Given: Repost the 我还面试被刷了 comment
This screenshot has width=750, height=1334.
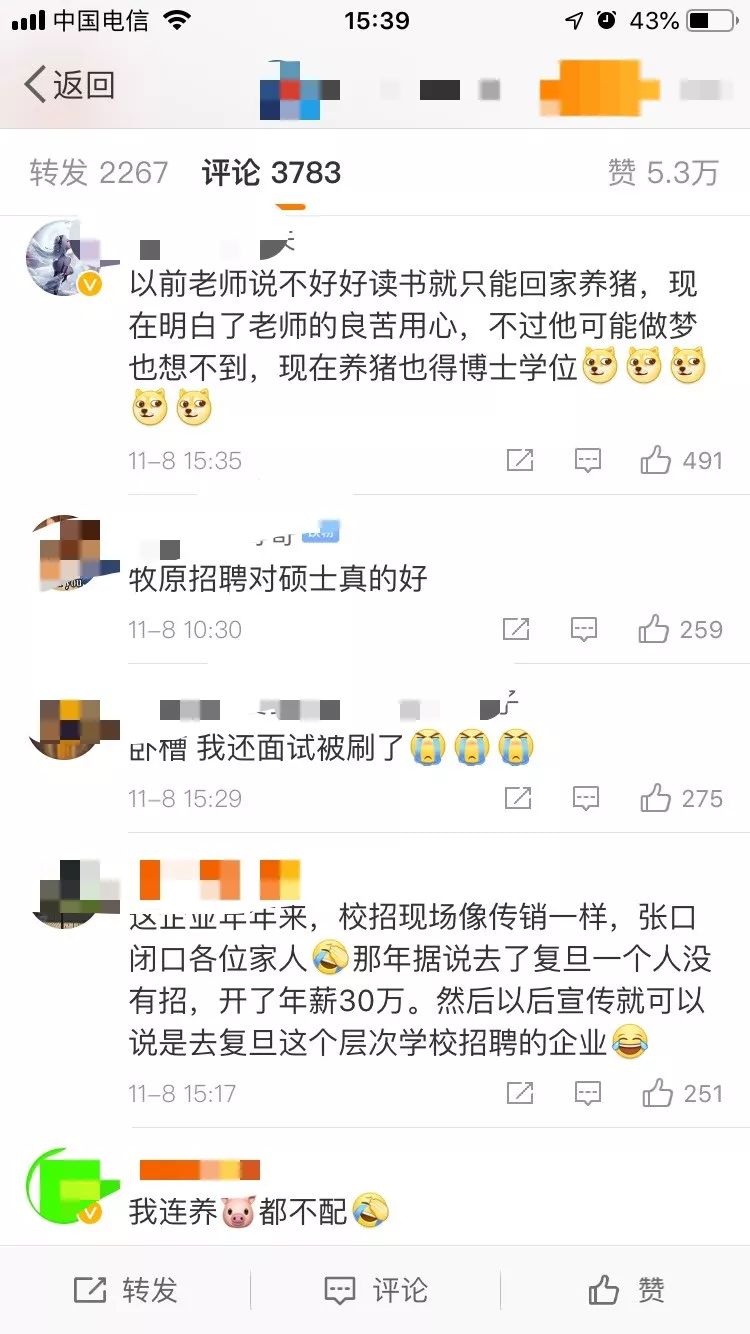Looking at the screenshot, I should pyautogui.click(x=518, y=798).
